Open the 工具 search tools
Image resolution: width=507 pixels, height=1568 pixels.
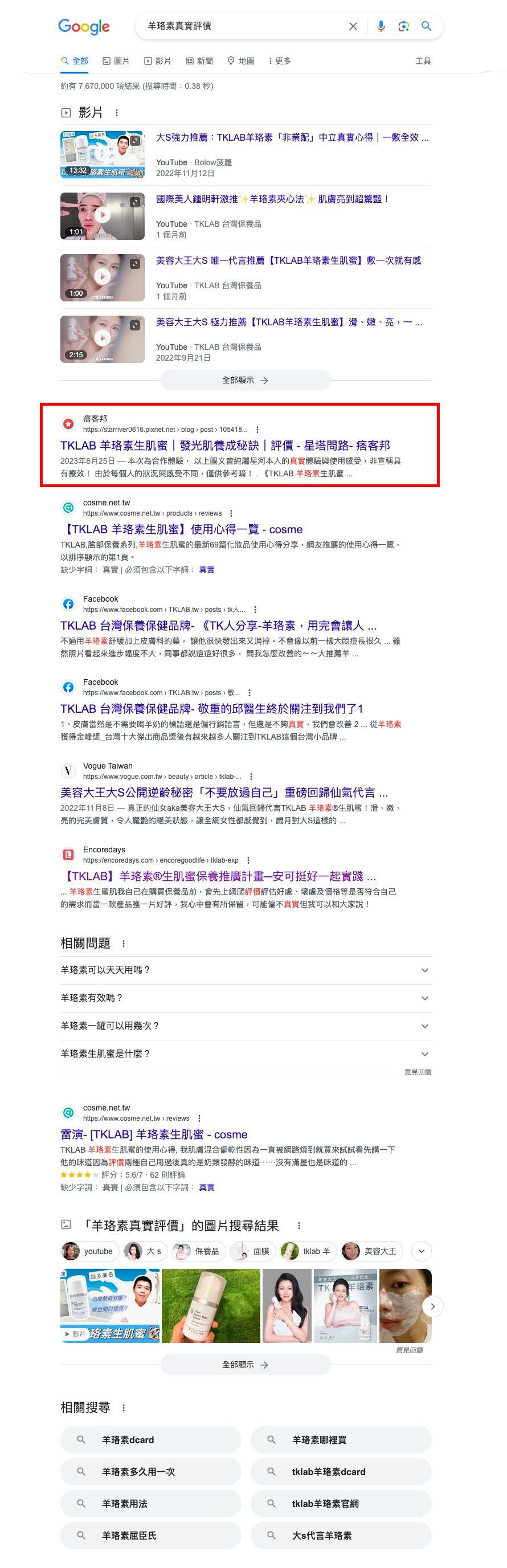click(x=422, y=61)
